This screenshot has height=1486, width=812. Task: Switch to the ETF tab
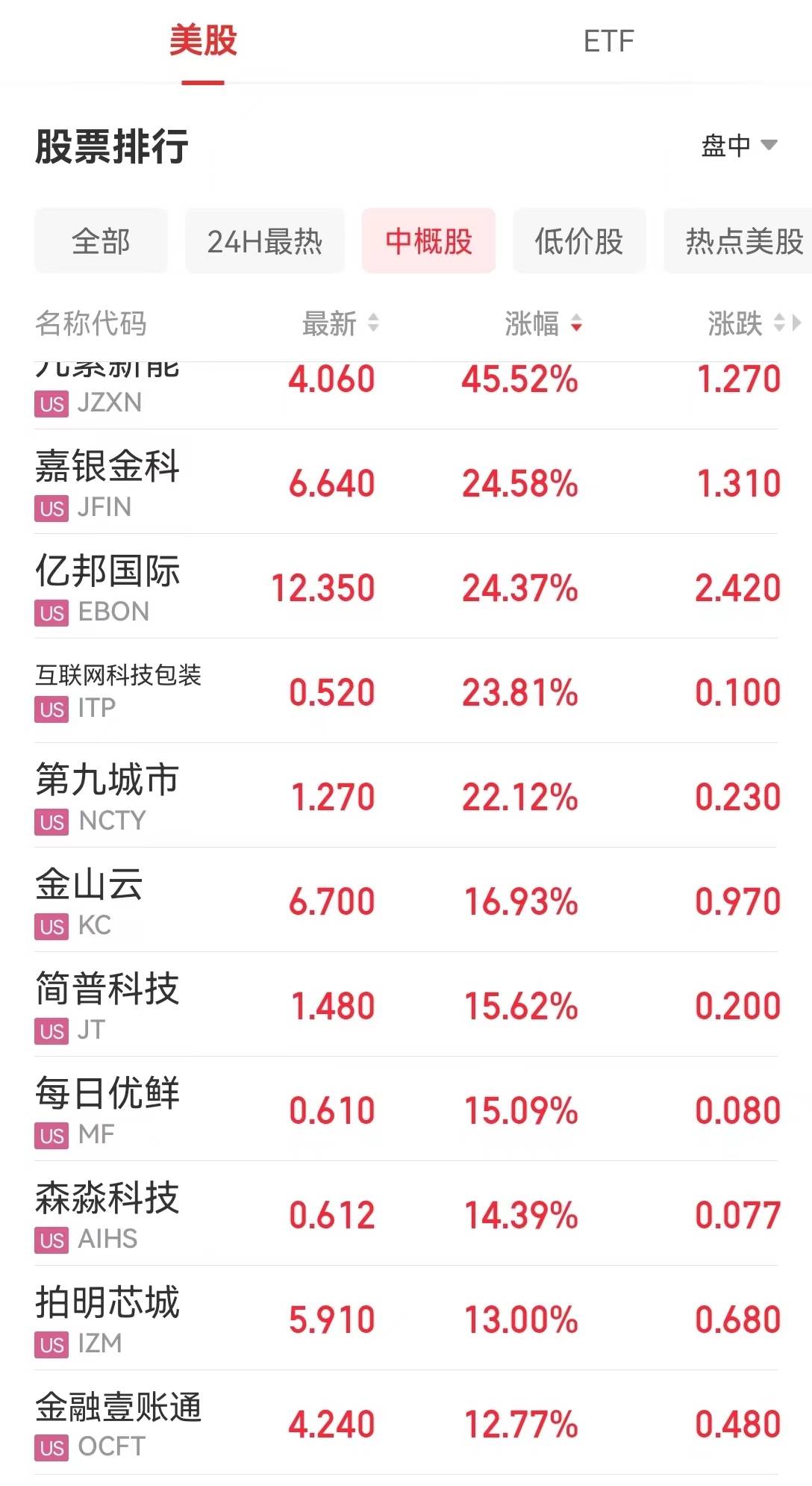click(x=608, y=41)
